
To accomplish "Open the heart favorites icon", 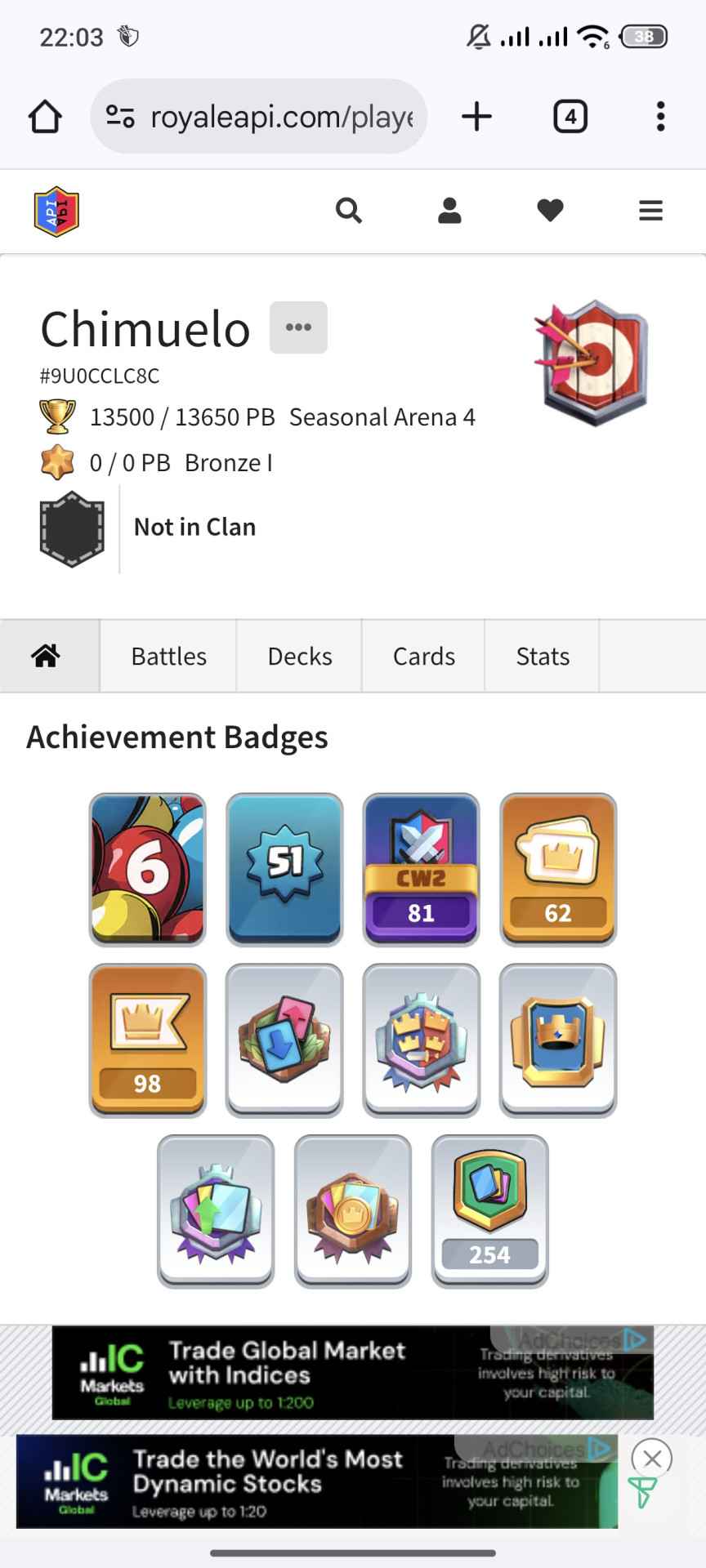I will coord(550,211).
